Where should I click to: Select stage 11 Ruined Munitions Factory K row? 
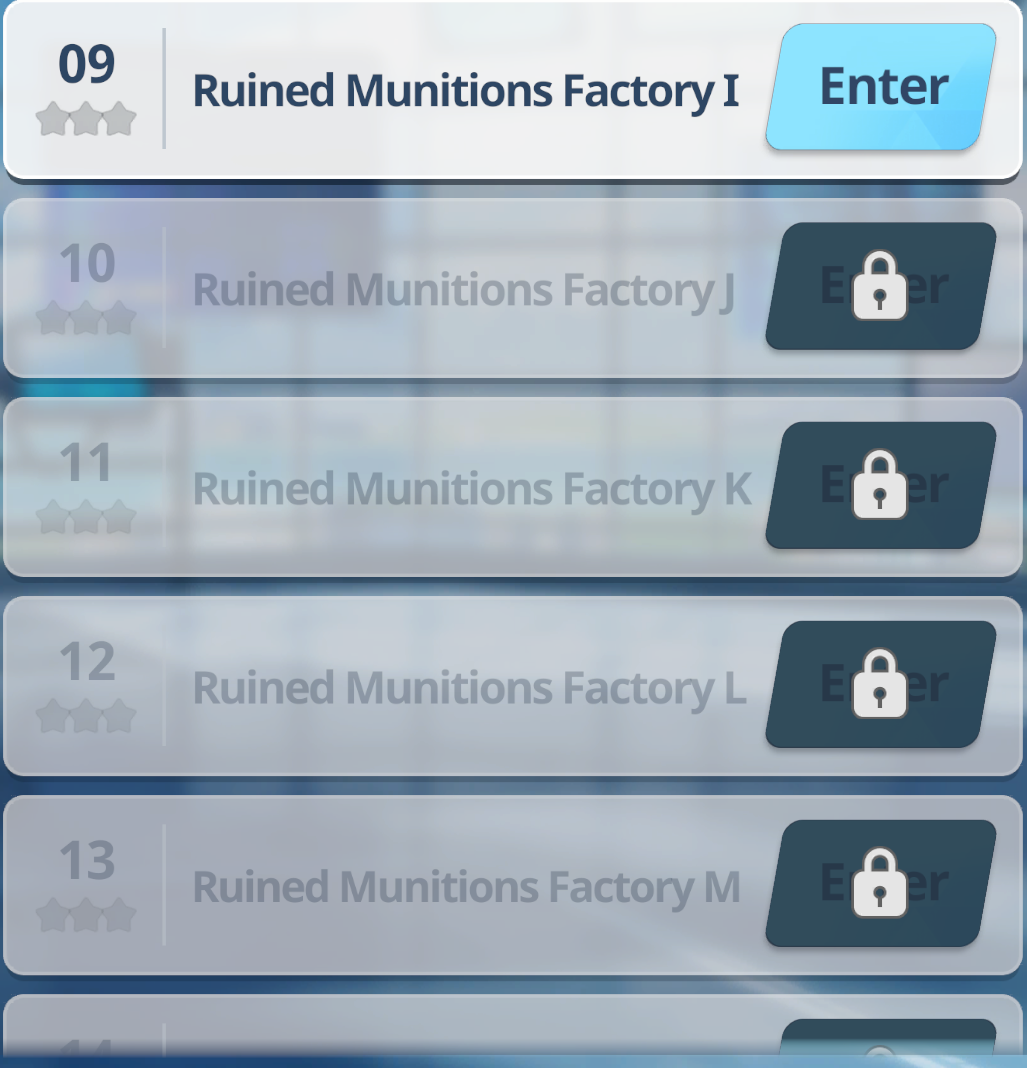tap(513, 487)
